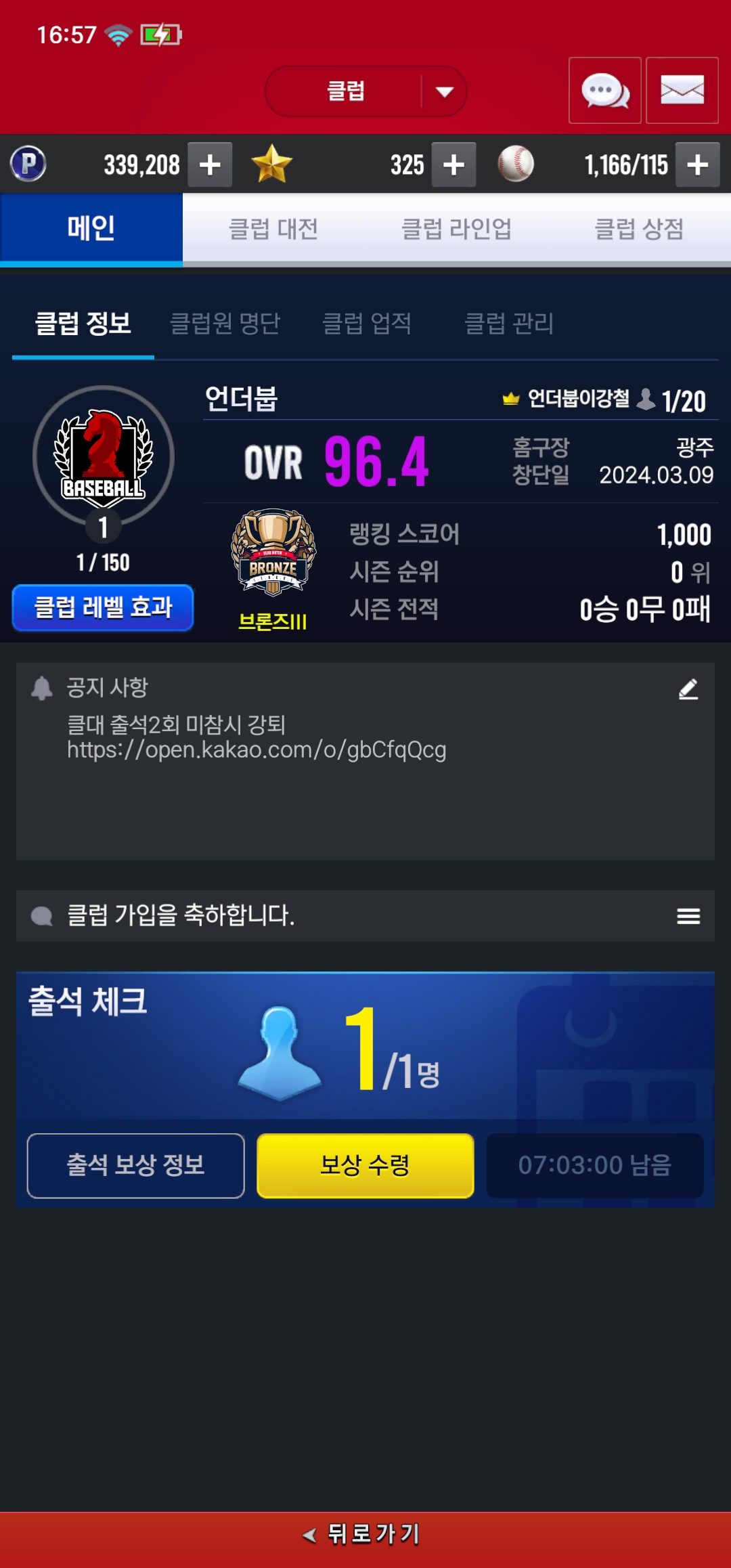Select the 클럽 관리 sub-tab
The image size is (731, 1568).
pos(509,324)
